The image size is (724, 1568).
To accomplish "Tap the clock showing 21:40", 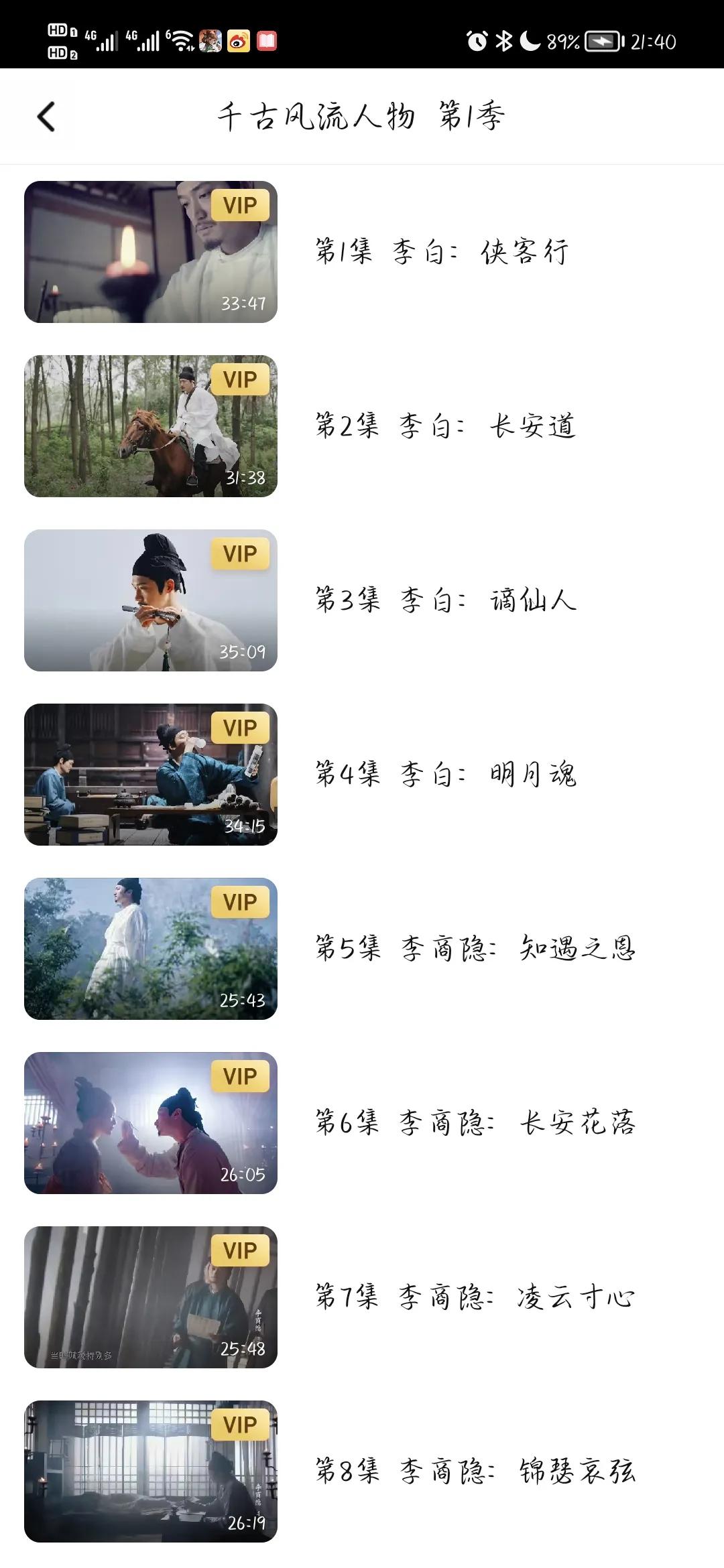I will click(x=654, y=40).
